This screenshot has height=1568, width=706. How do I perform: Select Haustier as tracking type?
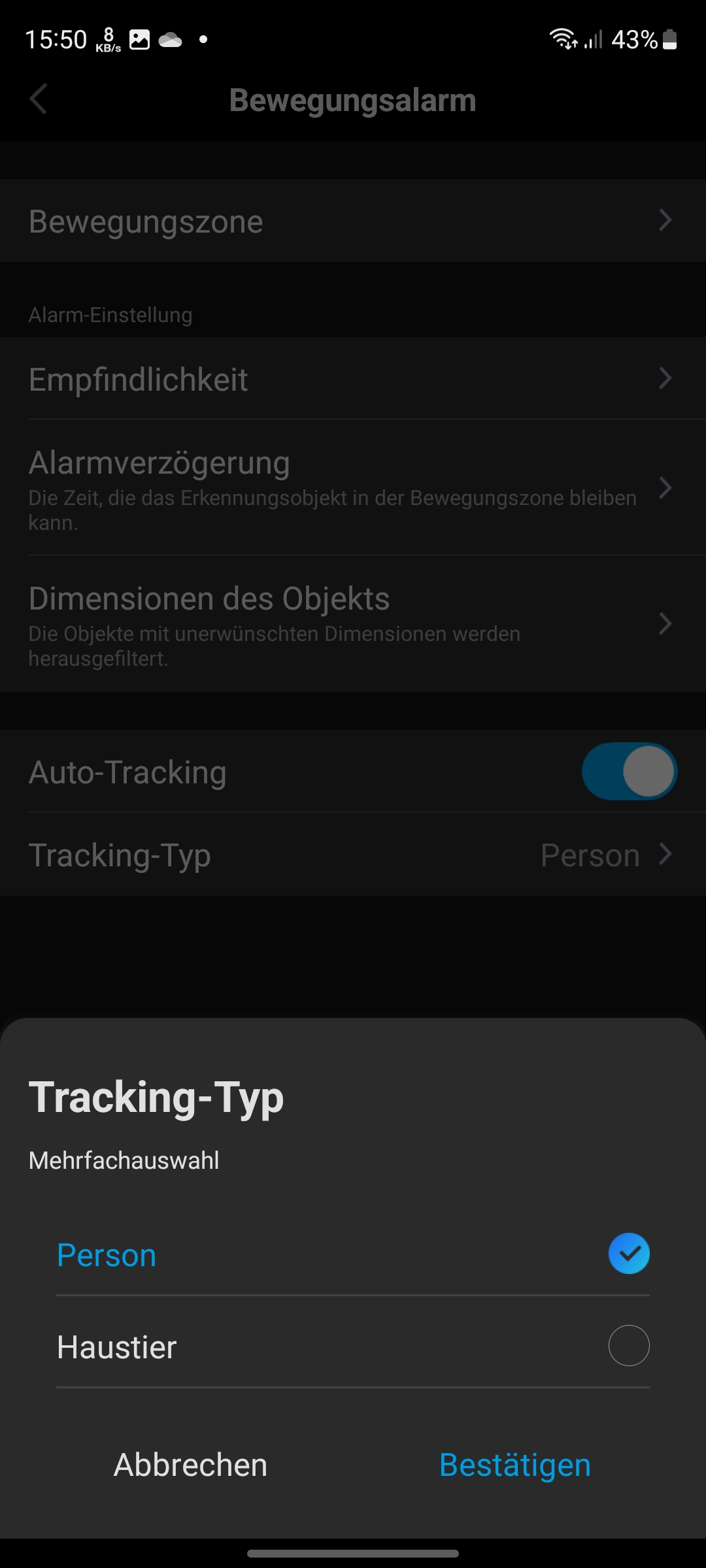click(x=628, y=1345)
